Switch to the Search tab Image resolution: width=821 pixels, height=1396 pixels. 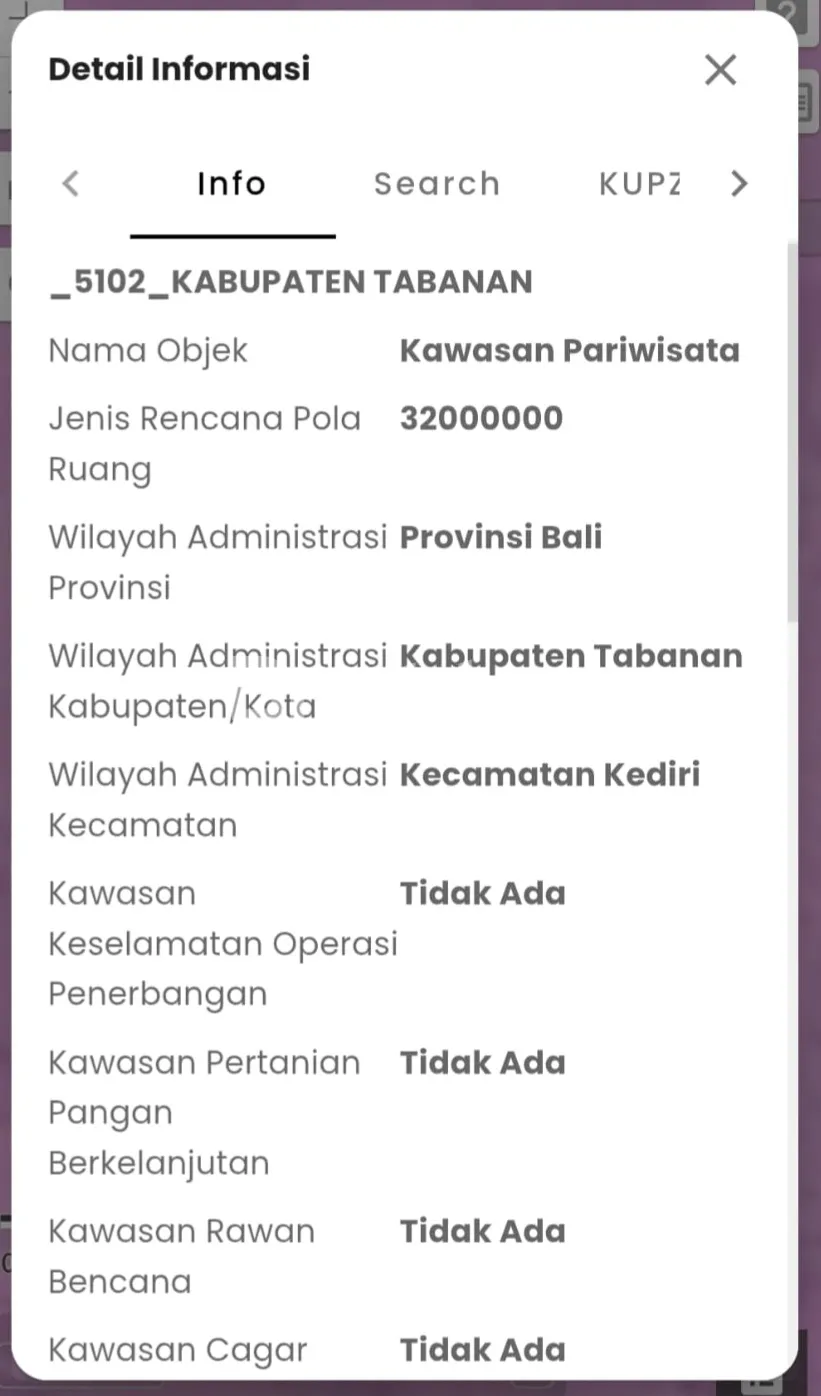(437, 184)
